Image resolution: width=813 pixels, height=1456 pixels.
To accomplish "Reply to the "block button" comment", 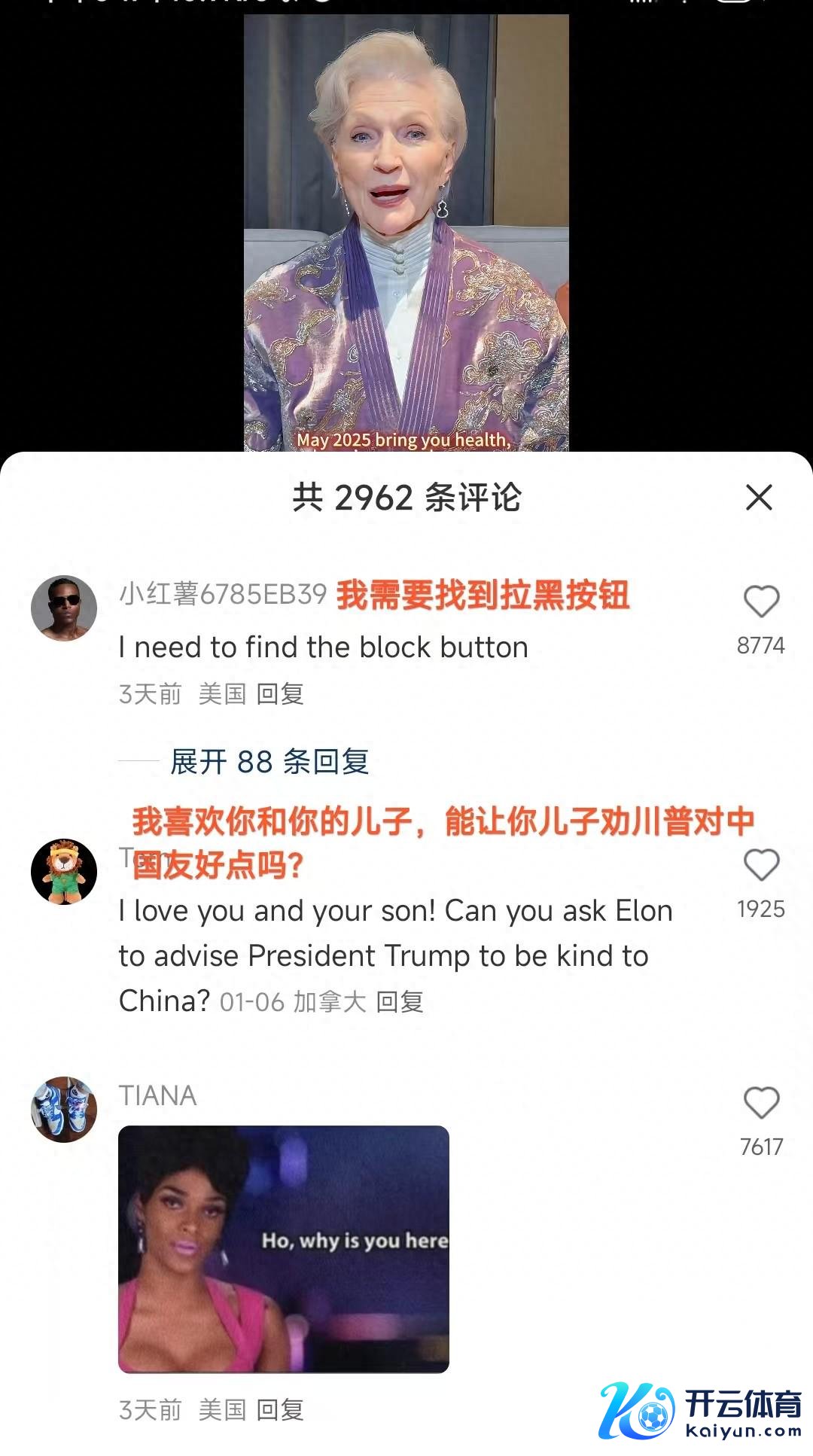I will [280, 694].
